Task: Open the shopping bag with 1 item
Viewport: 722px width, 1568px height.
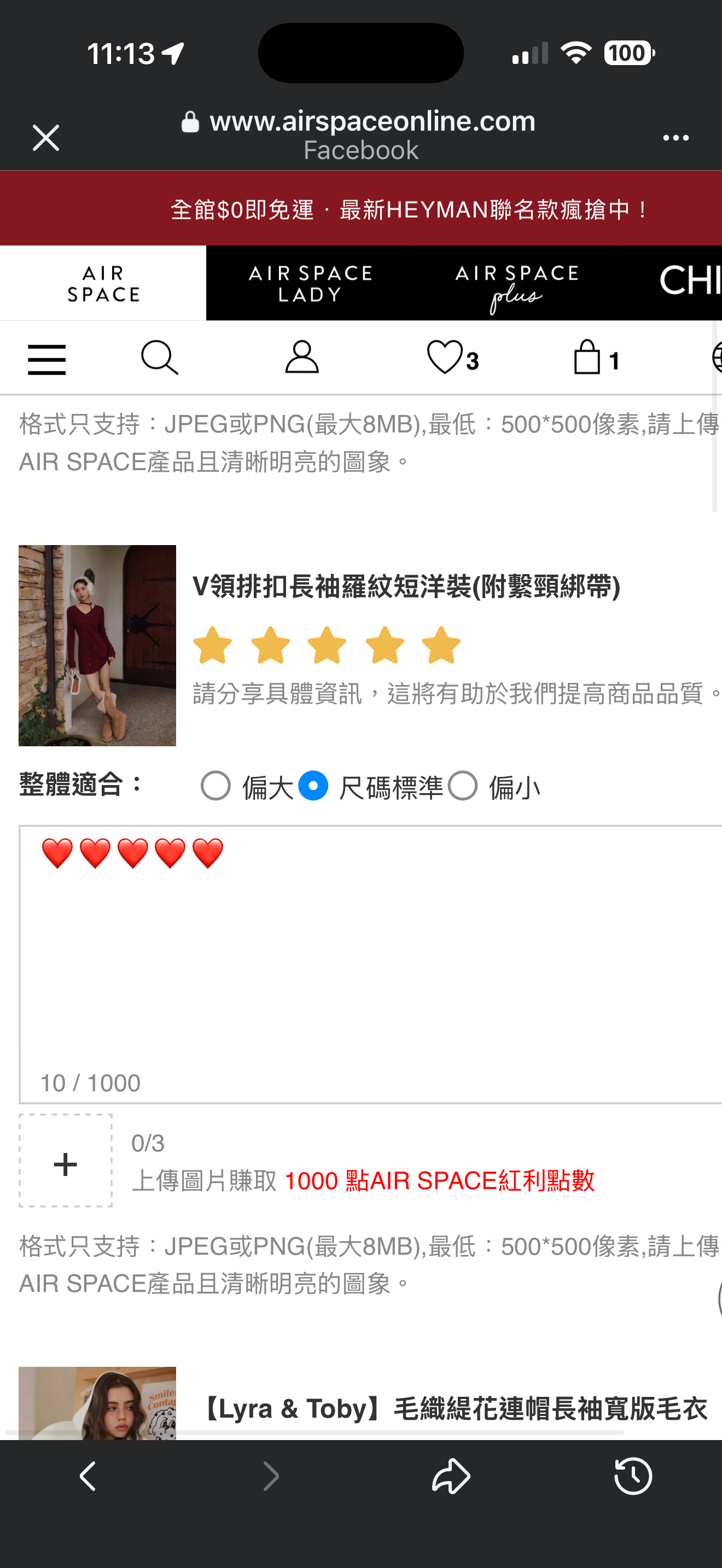Action: pos(595,358)
